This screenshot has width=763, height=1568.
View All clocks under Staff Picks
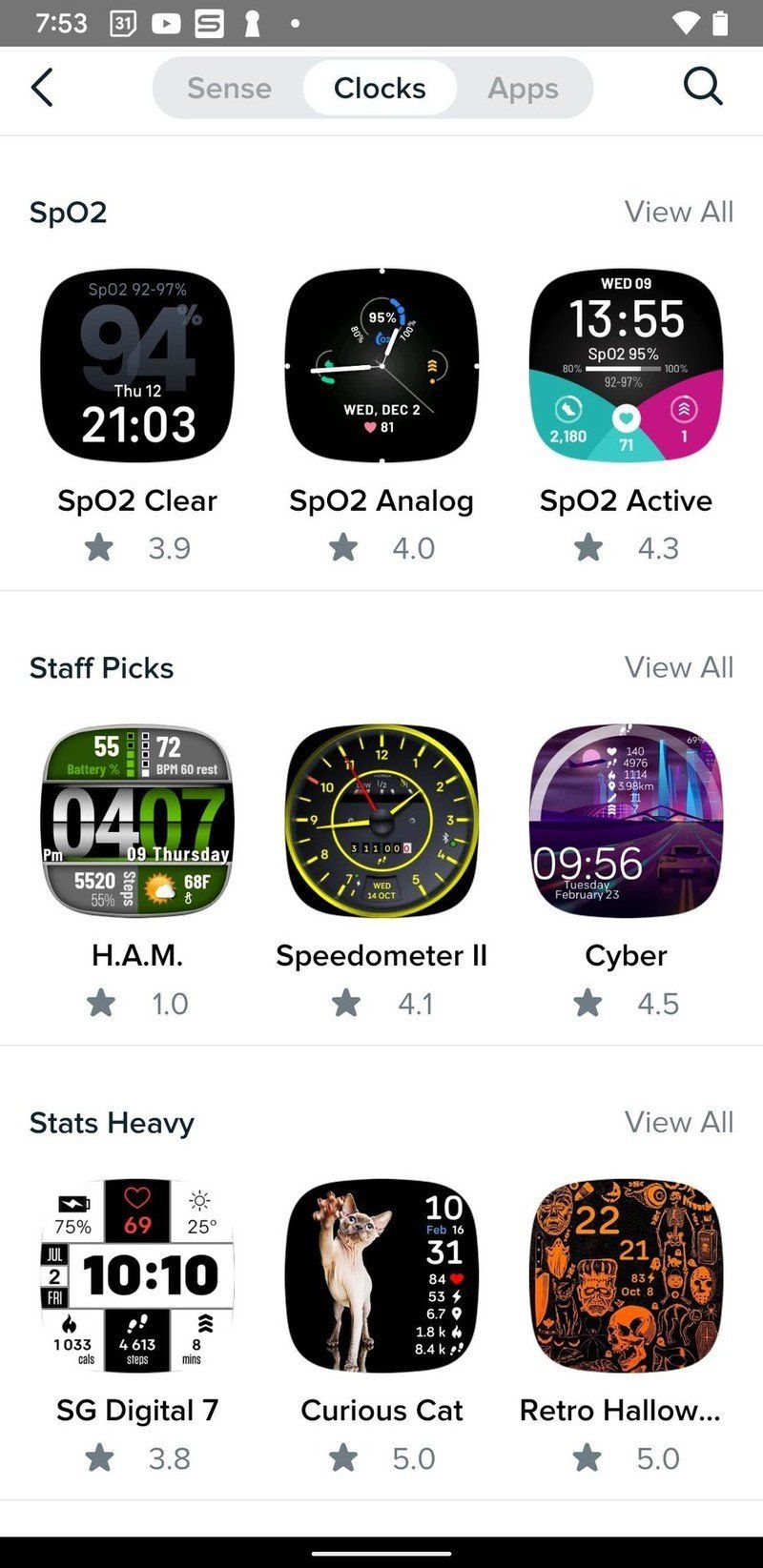679,667
